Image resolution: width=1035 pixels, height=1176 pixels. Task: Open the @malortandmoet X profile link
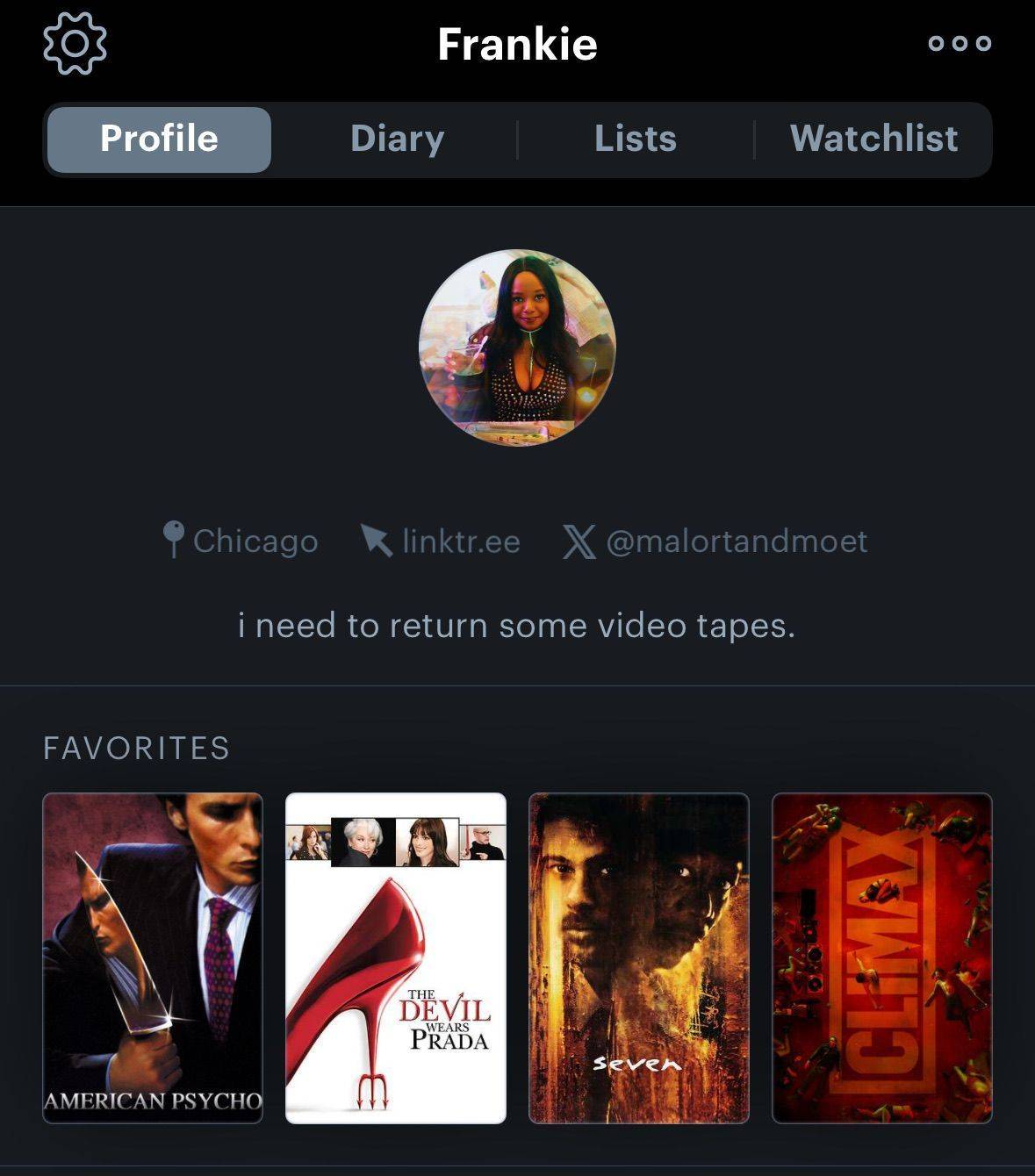pos(715,541)
